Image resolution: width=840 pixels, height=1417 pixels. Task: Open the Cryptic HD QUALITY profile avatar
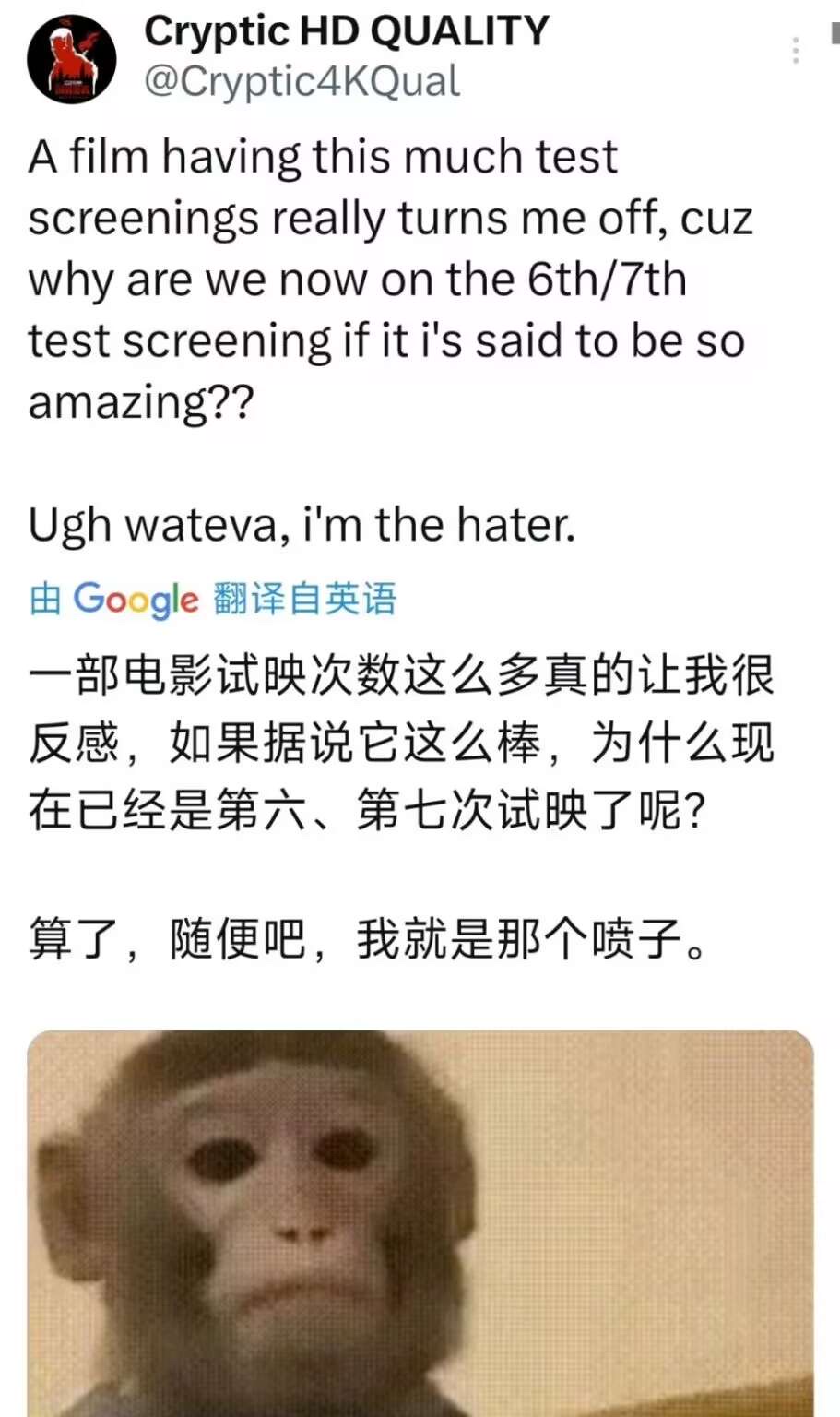[x=71, y=59]
